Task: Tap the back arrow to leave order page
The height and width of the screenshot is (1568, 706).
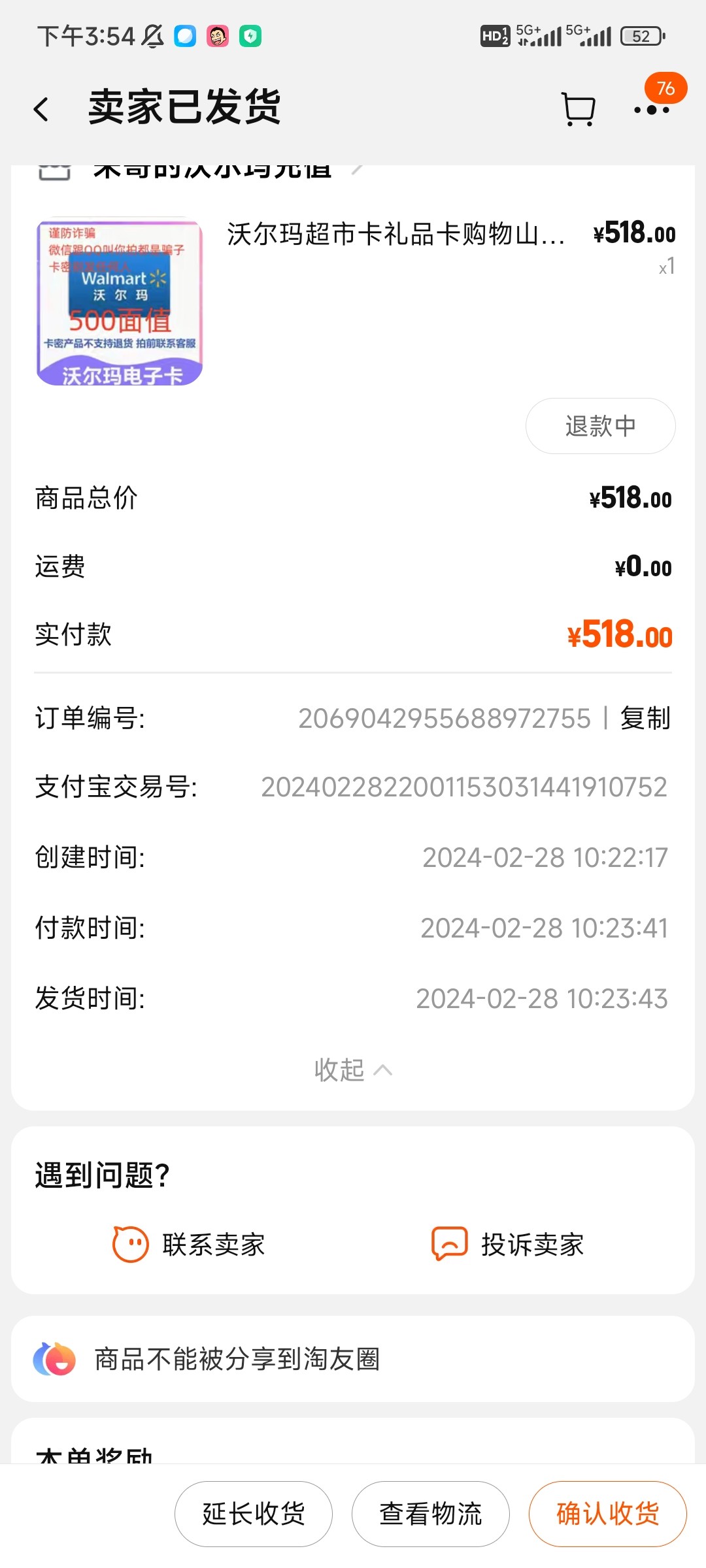Action: tap(41, 107)
